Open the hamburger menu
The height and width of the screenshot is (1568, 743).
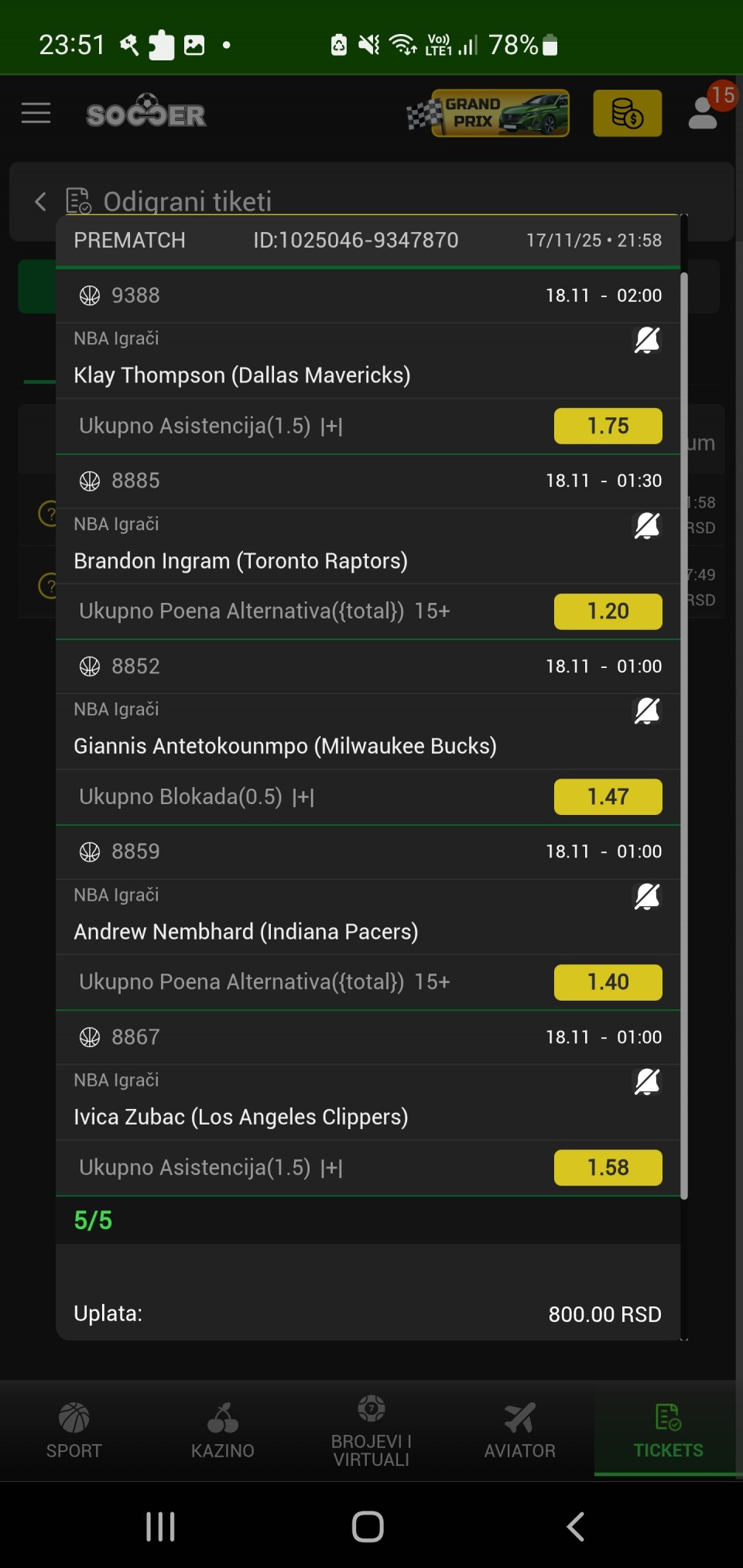pos(36,114)
